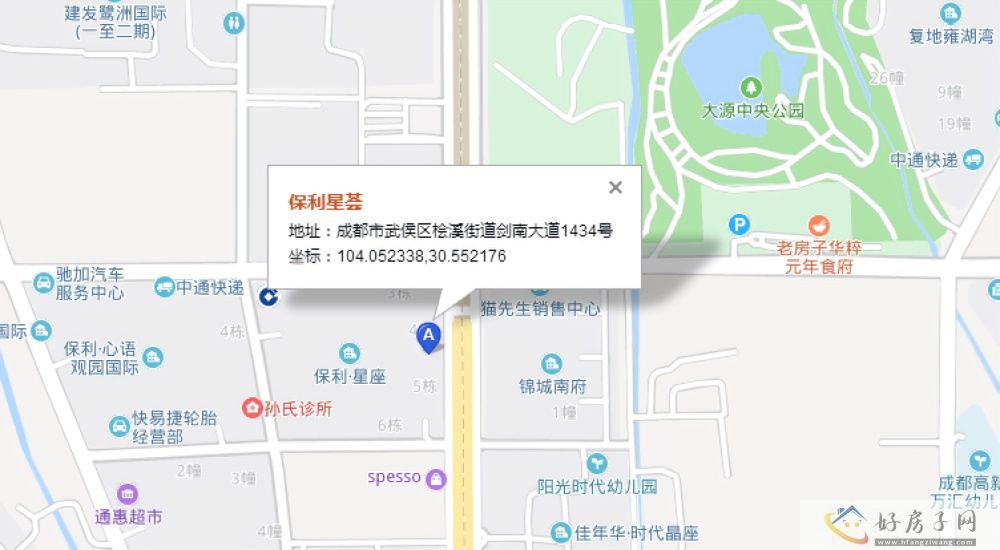Close the 保利星荟 info popup
The image size is (1000, 550).
coord(615,187)
